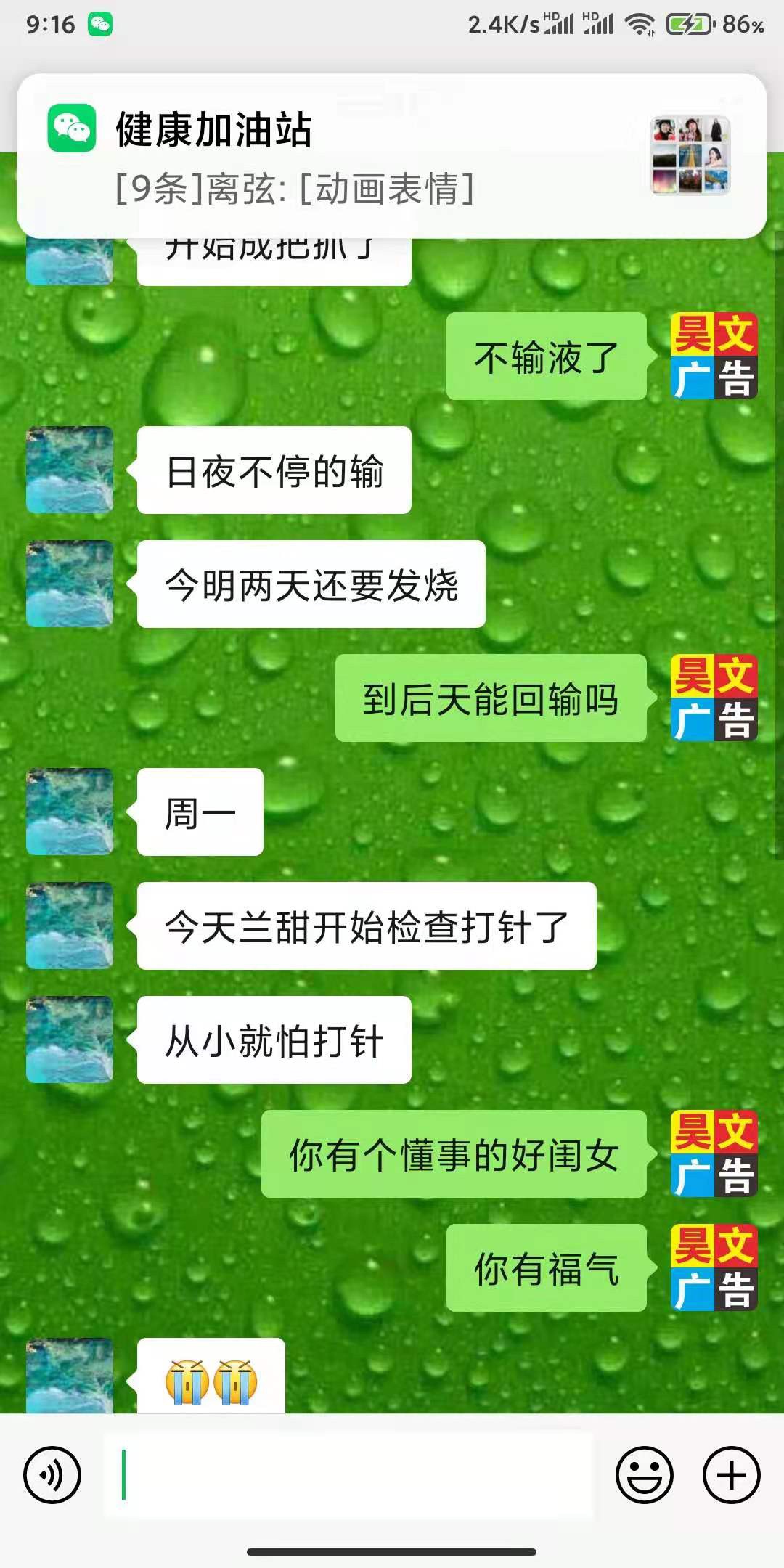784x1568 pixels.
Task: Open the plus attachments menu
Action: (731, 1475)
